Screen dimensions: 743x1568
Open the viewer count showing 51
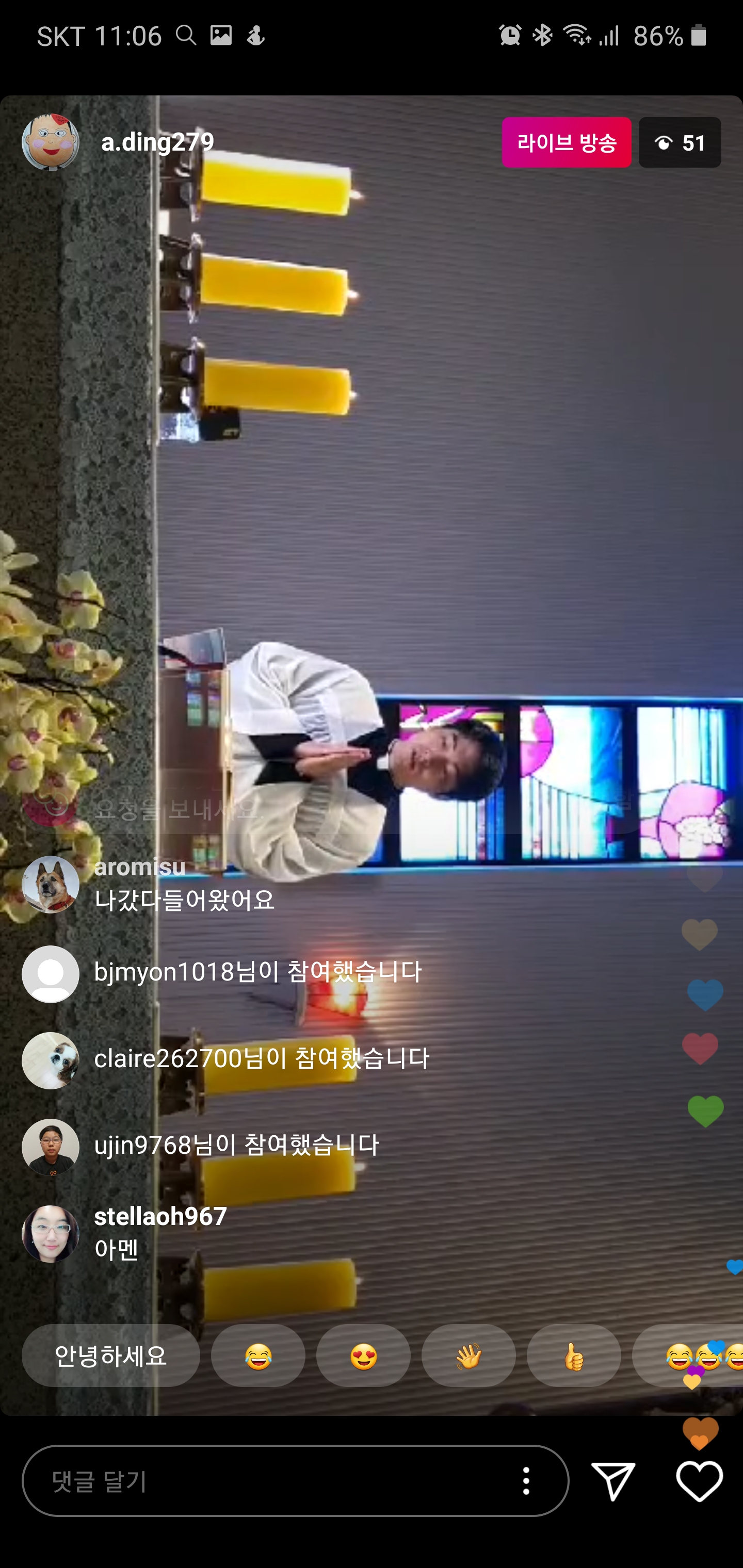click(679, 142)
